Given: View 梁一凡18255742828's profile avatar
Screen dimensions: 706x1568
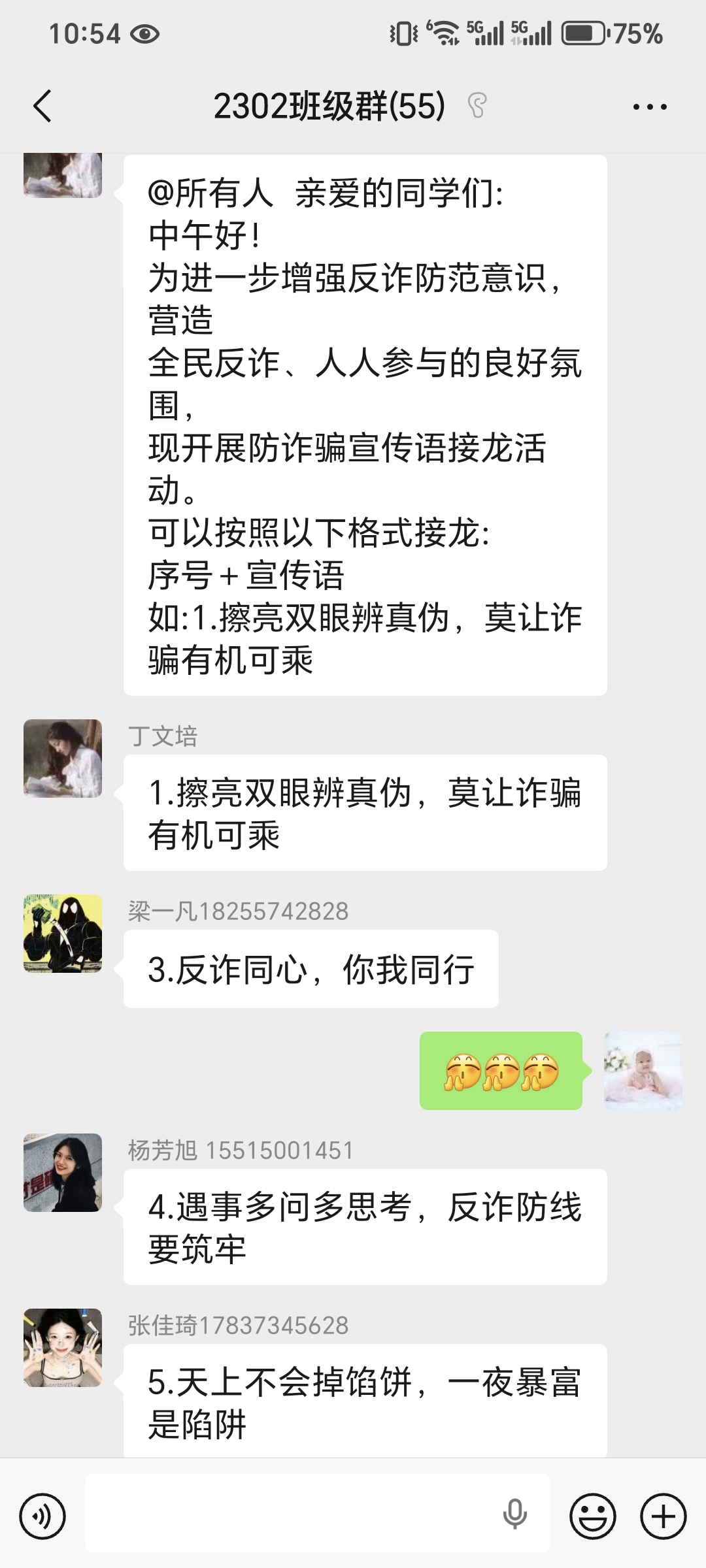Looking at the screenshot, I should point(63,934).
